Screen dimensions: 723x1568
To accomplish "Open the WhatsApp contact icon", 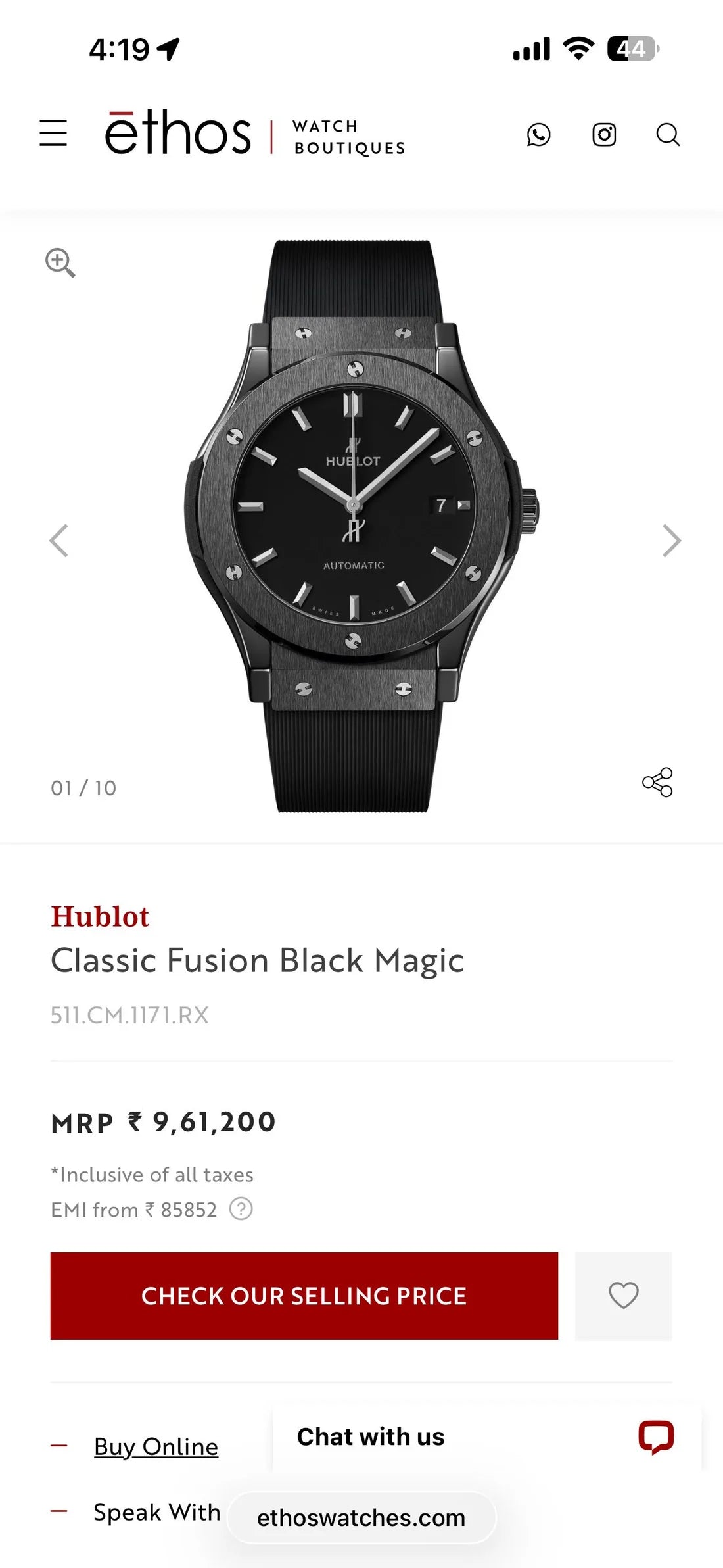I will (540, 135).
